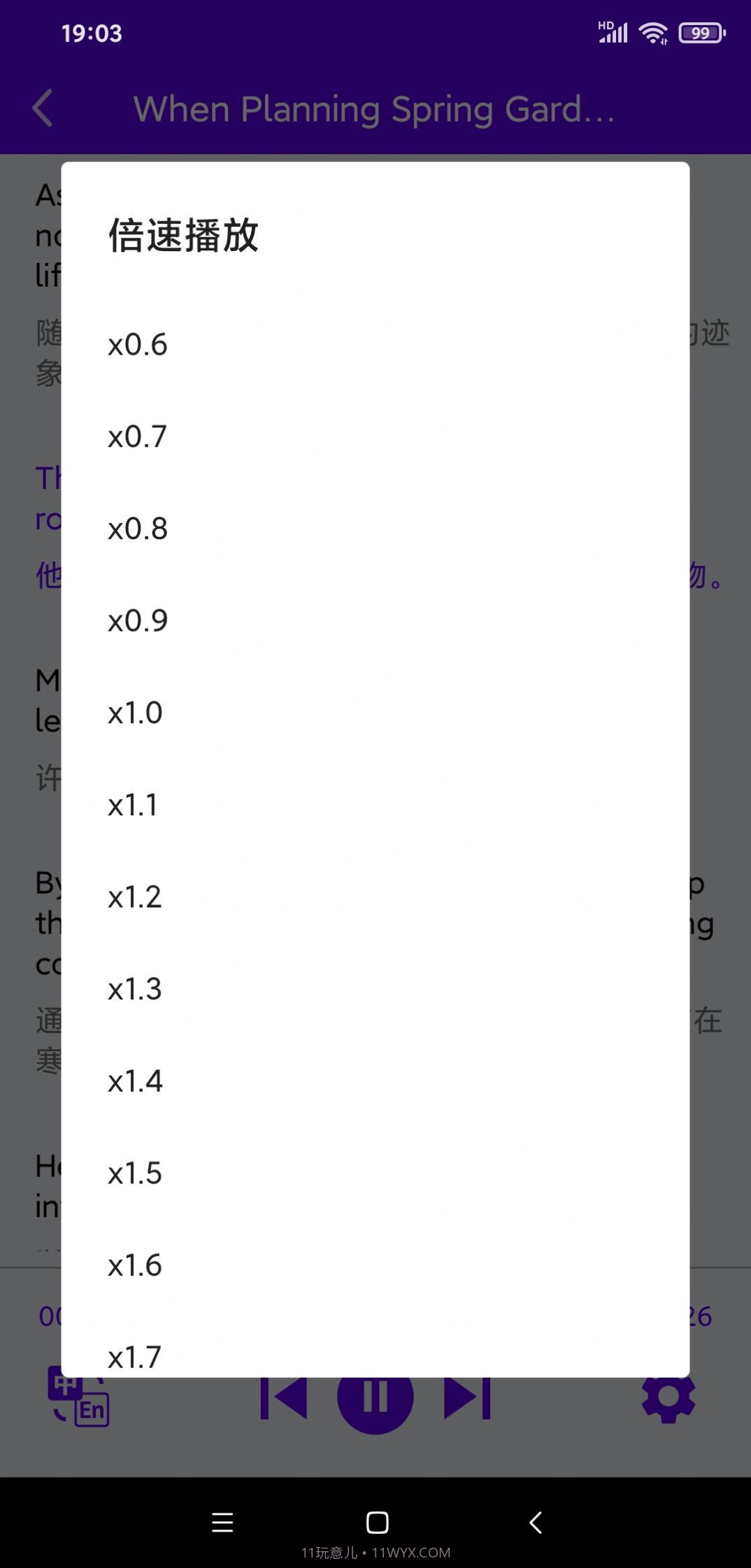Select x1.4 playback speed
751x1568 pixels.
[x=135, y=1081]
